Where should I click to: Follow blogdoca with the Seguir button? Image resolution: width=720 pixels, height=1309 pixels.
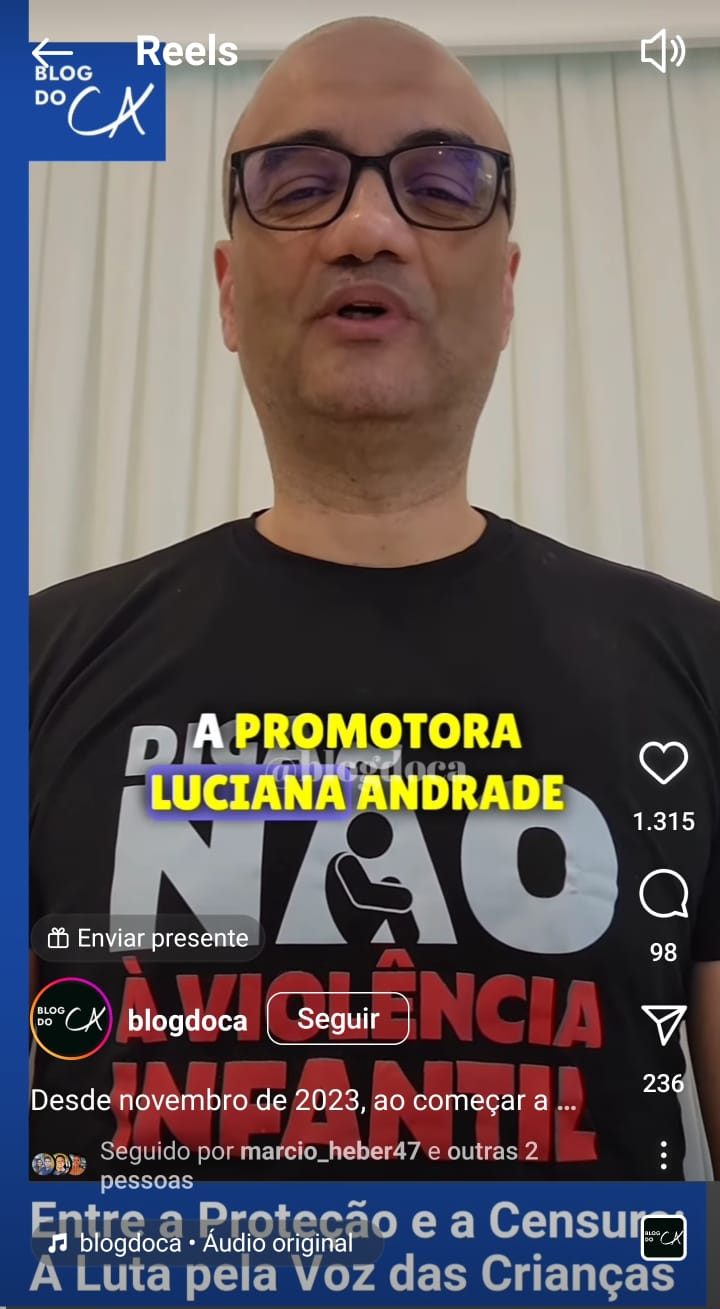point(338,1019)
